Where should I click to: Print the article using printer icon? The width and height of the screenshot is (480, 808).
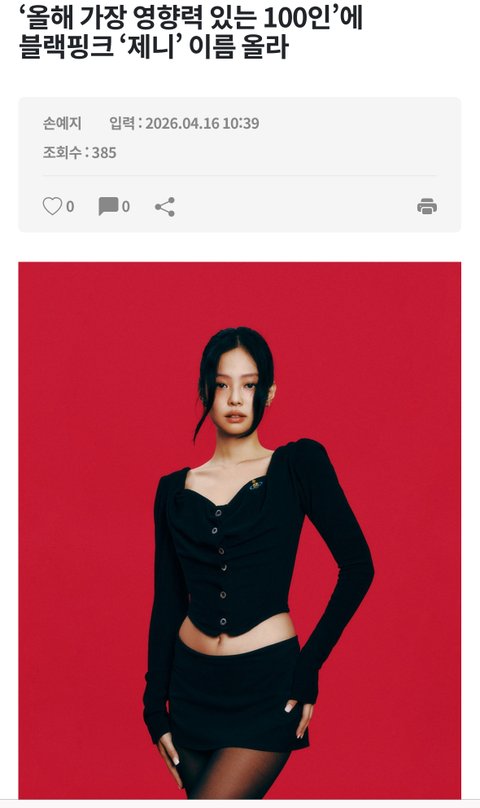click(427, 206)
